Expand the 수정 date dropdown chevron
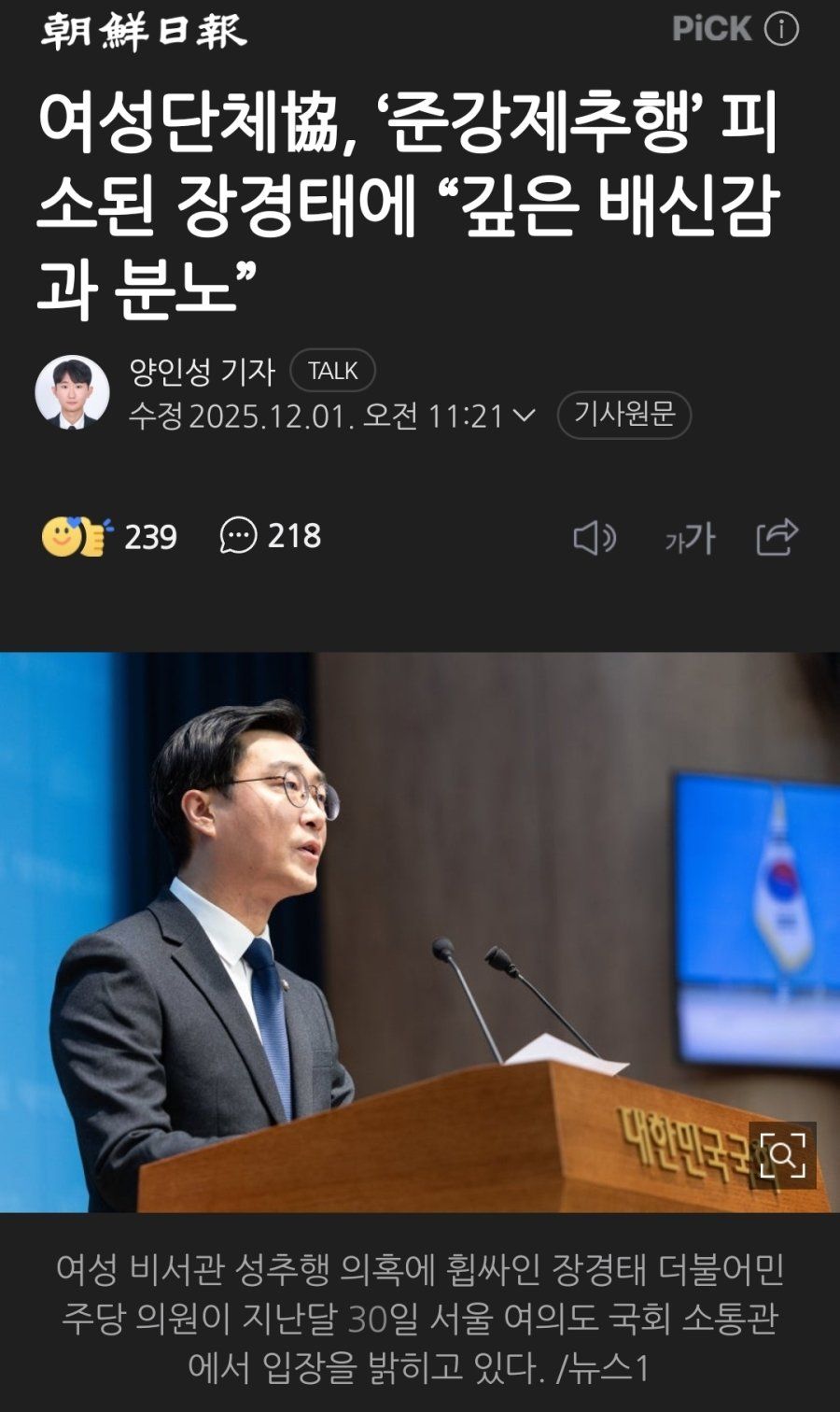The width and height of the screenshot is (840, 1412). click(525, 415)
